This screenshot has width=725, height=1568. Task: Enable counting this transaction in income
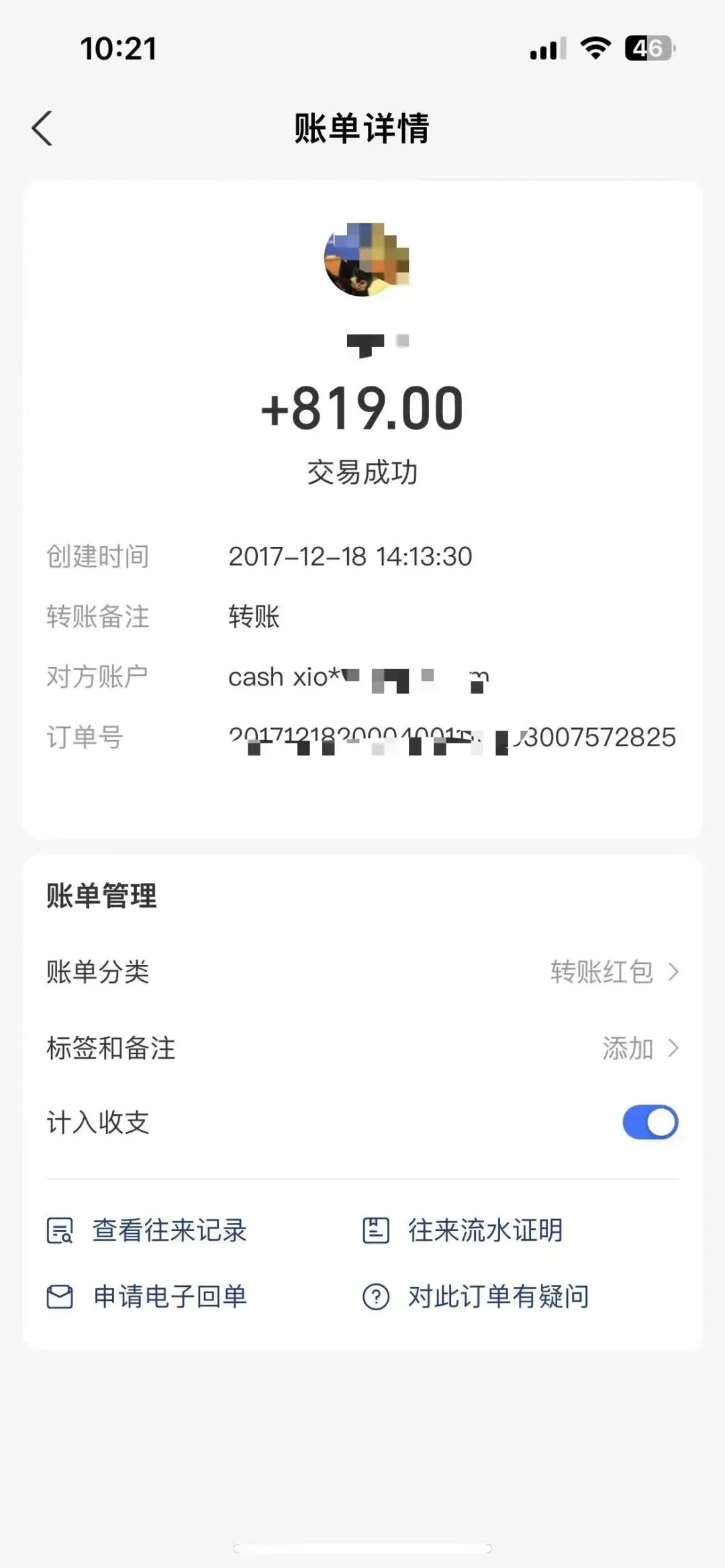tap(649, 1122)
